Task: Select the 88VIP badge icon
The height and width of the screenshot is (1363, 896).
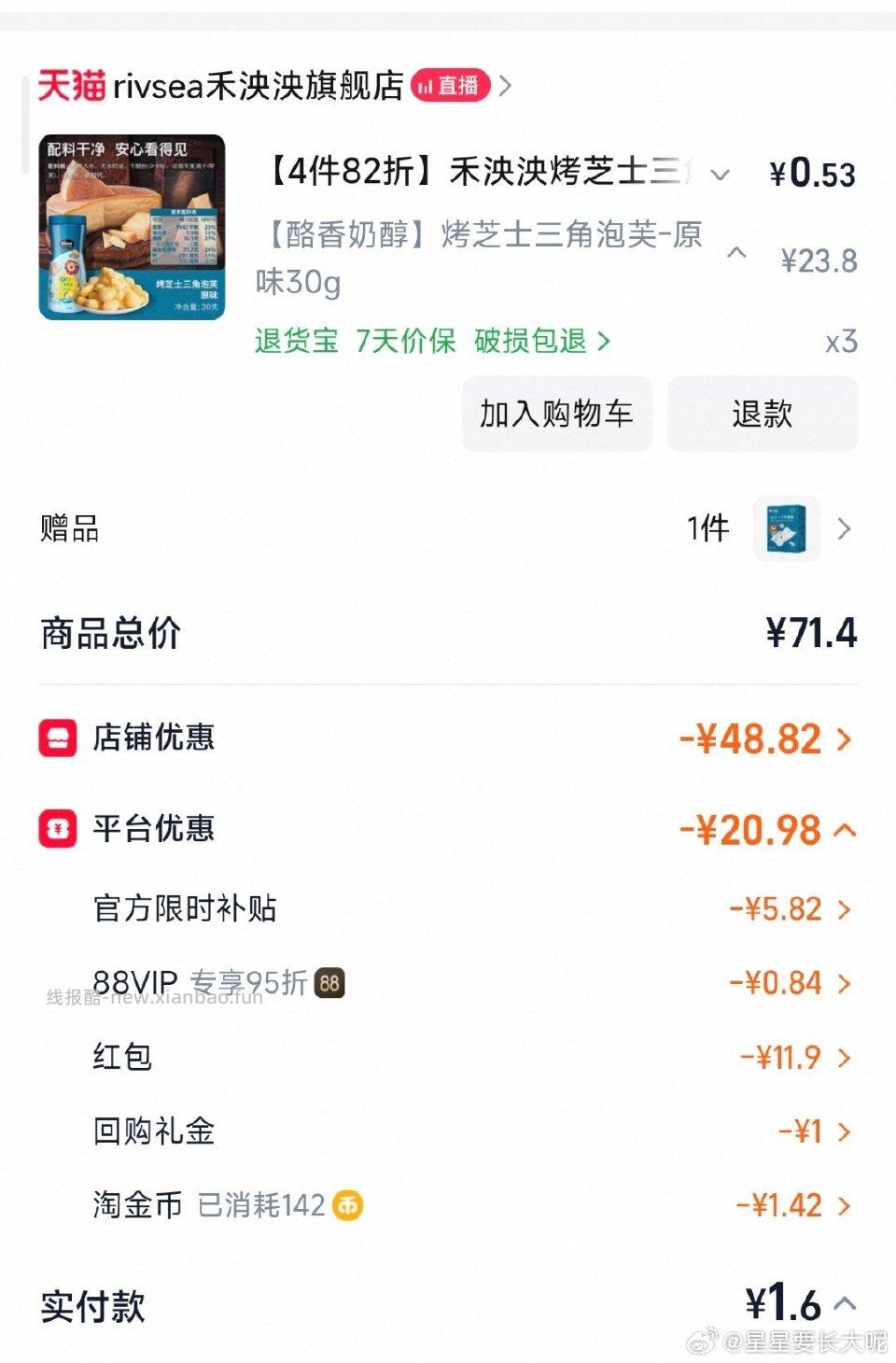Action: click(x=329, y=982)
